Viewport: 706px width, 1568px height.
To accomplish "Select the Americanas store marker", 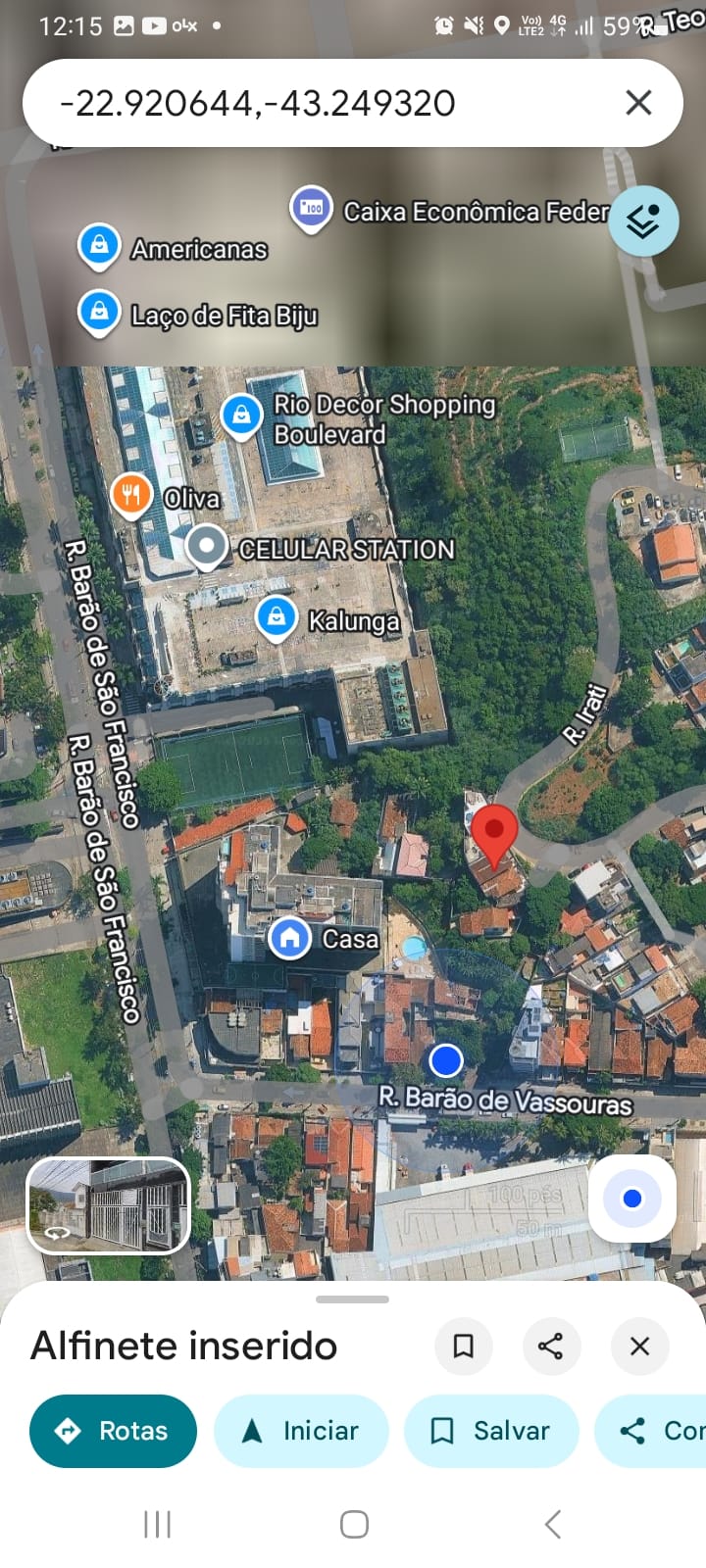I will click(x=99, y=245).
